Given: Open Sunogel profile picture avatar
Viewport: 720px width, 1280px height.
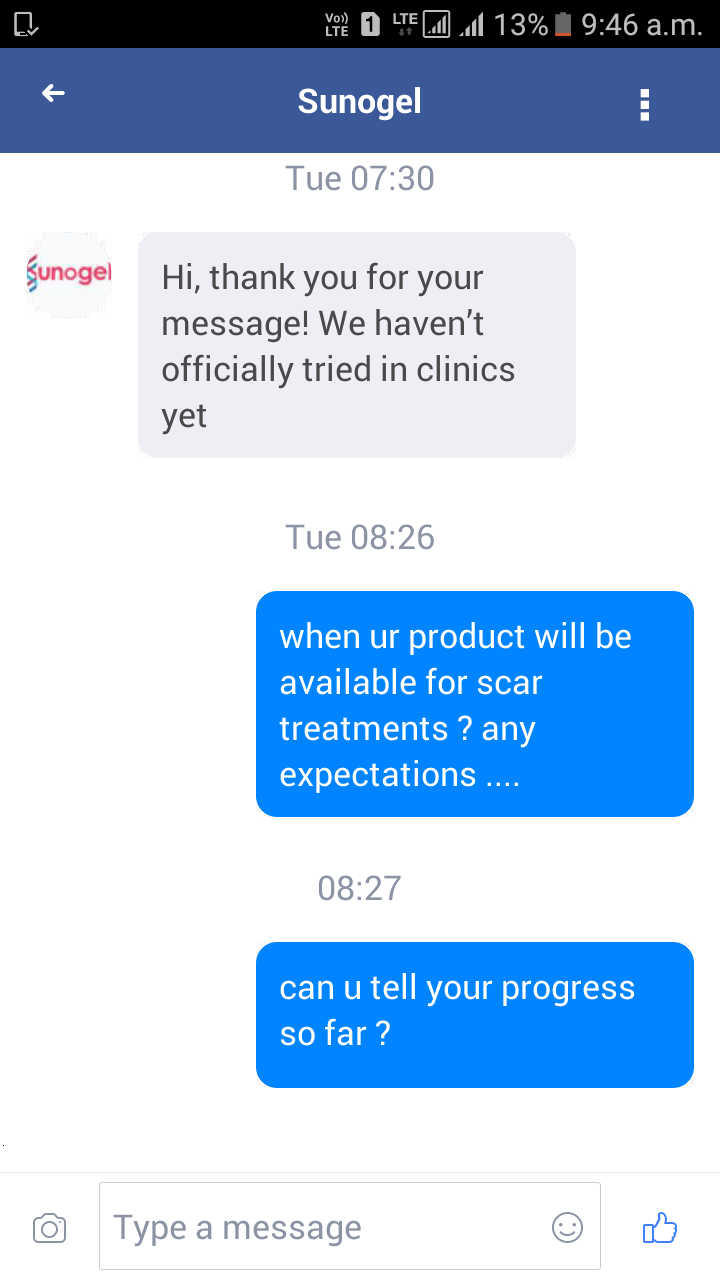Looking at the screenshot, I should click(x=68, y=273).
